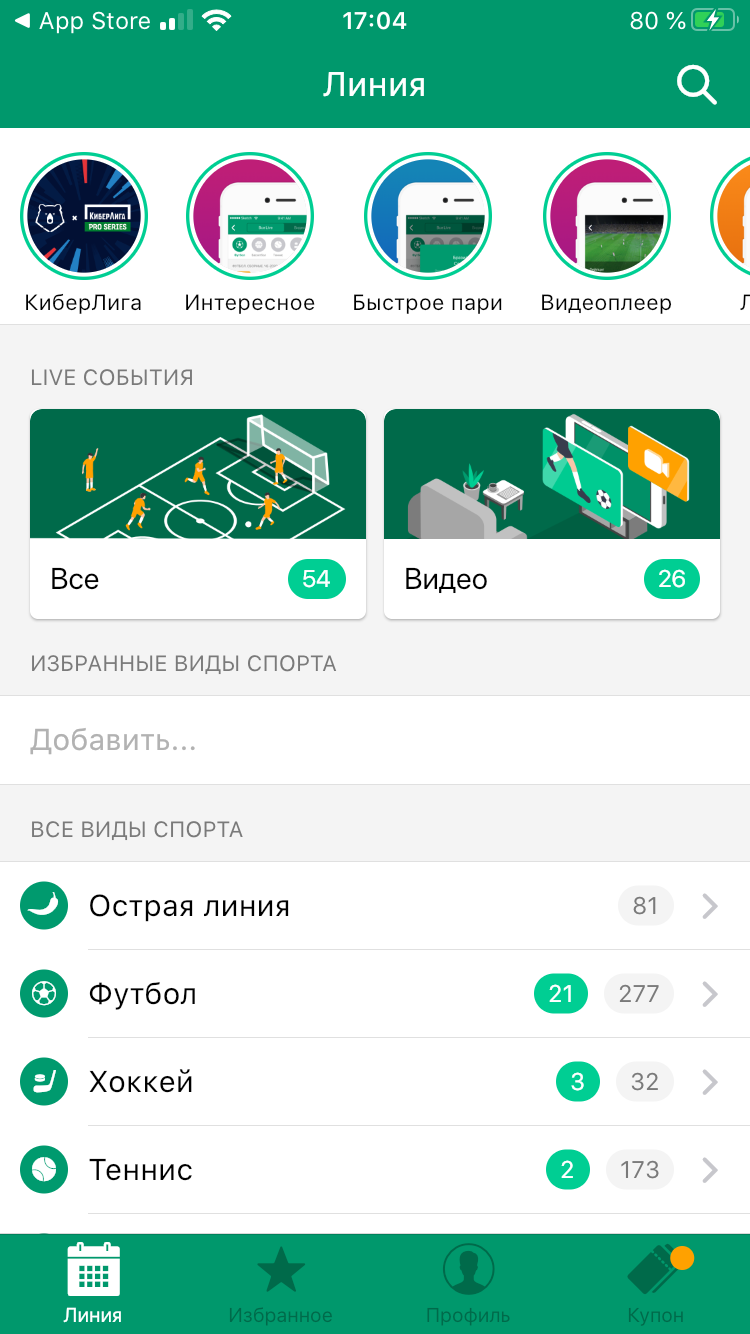
Task: Open the КиберЛига story
Action: [84, 216]
